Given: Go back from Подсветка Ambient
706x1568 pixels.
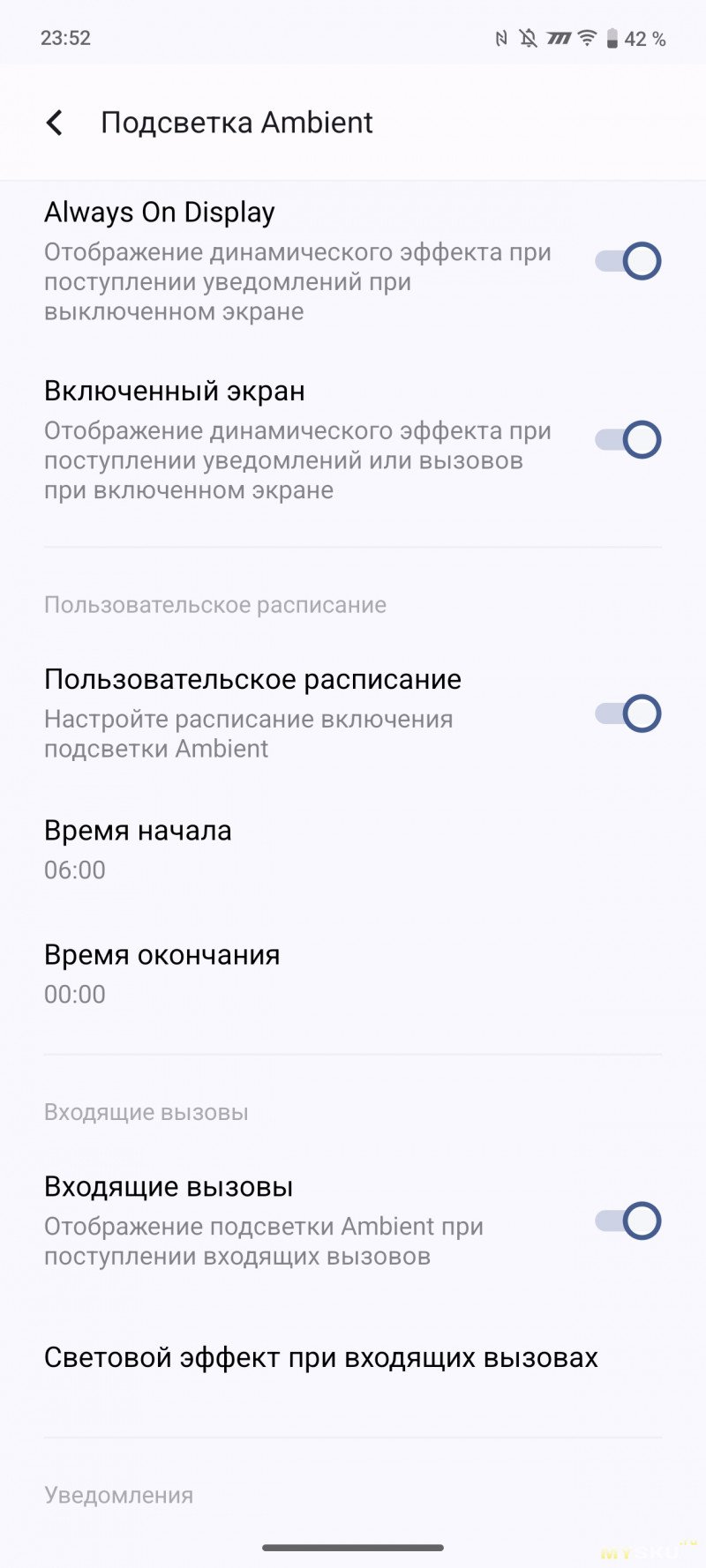Looking at the screenshot, I should [x=55, y=123].
